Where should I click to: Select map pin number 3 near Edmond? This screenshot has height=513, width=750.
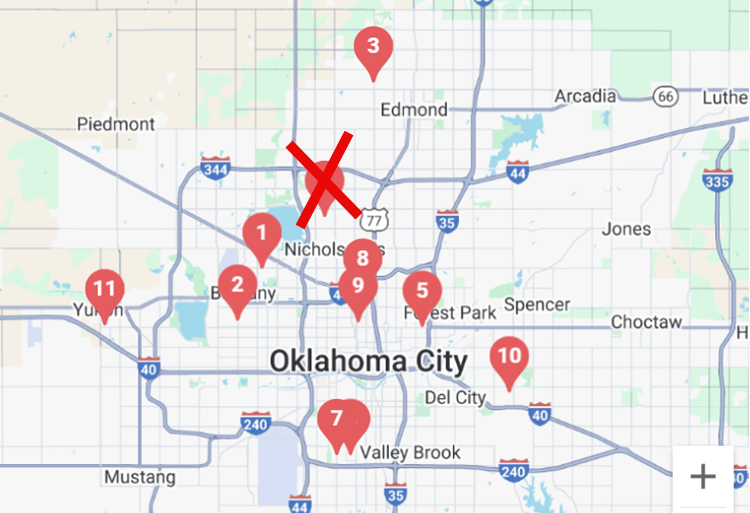[x=373, y=48]
